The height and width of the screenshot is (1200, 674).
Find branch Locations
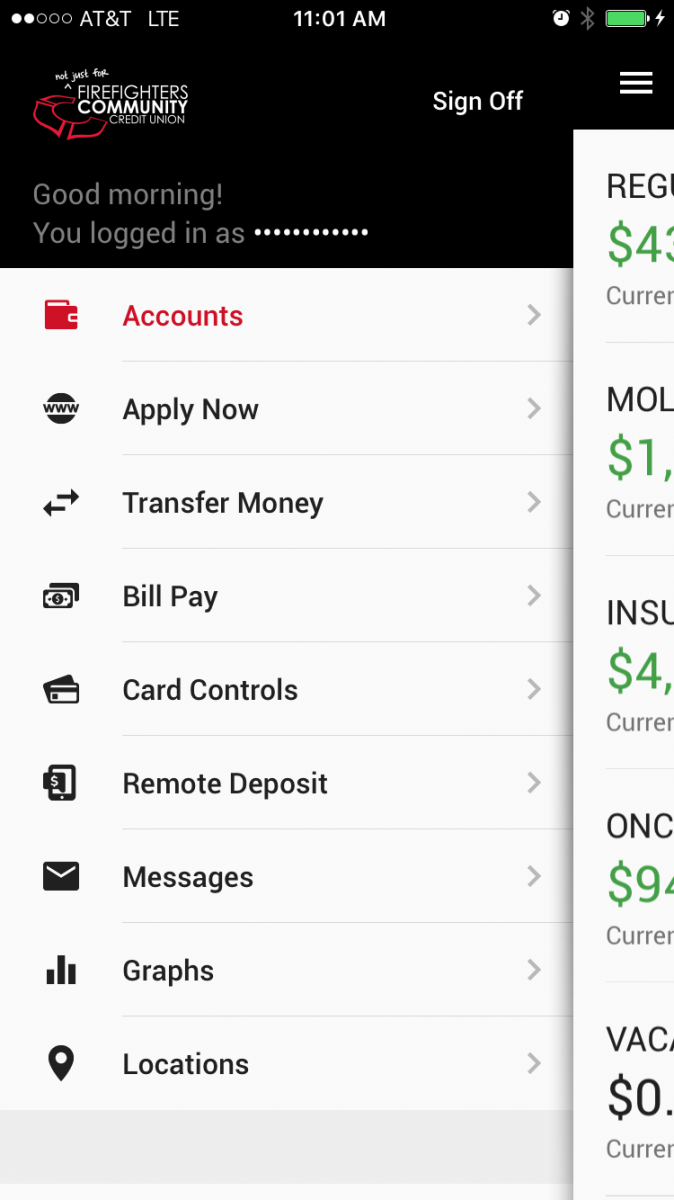tap(287, 1064)
